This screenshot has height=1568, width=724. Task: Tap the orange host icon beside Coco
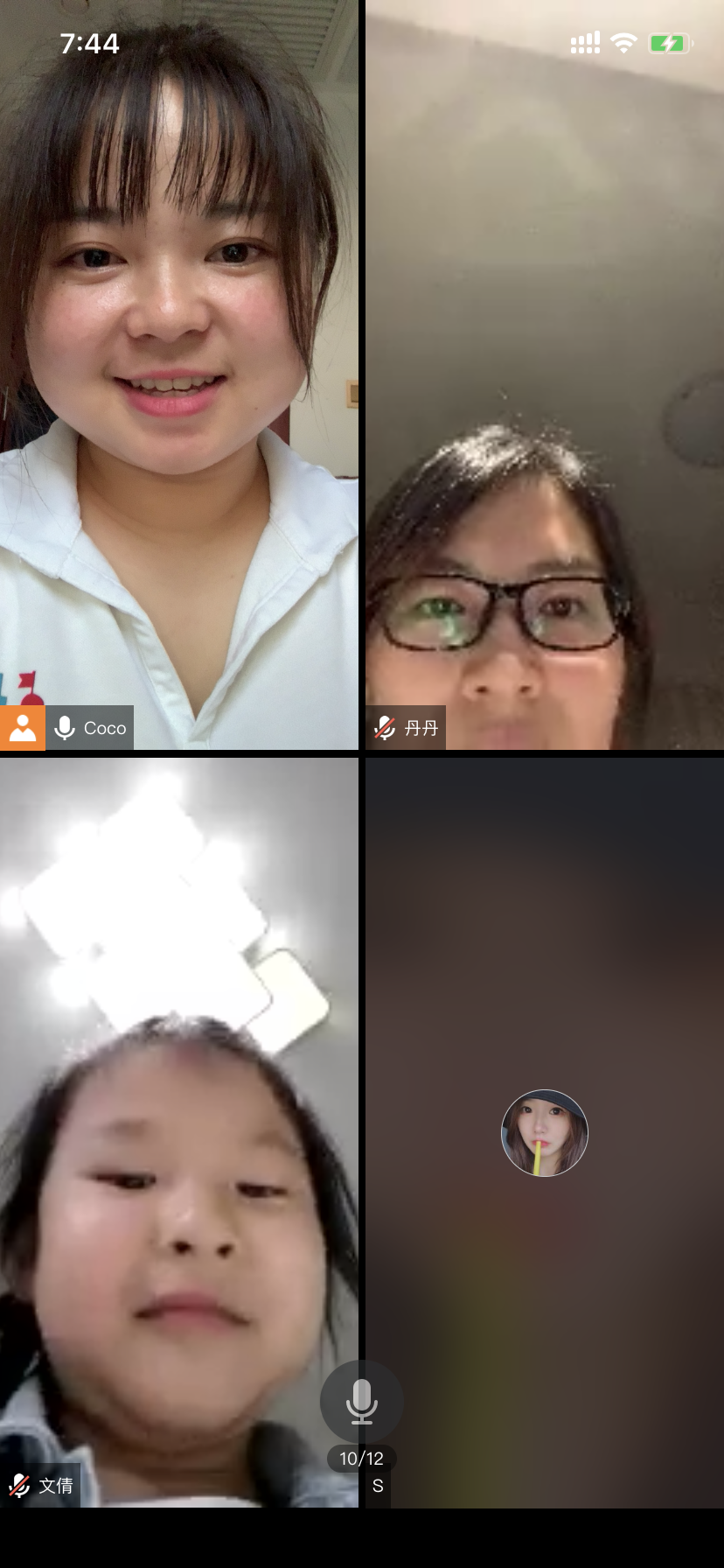pos(23,727)
